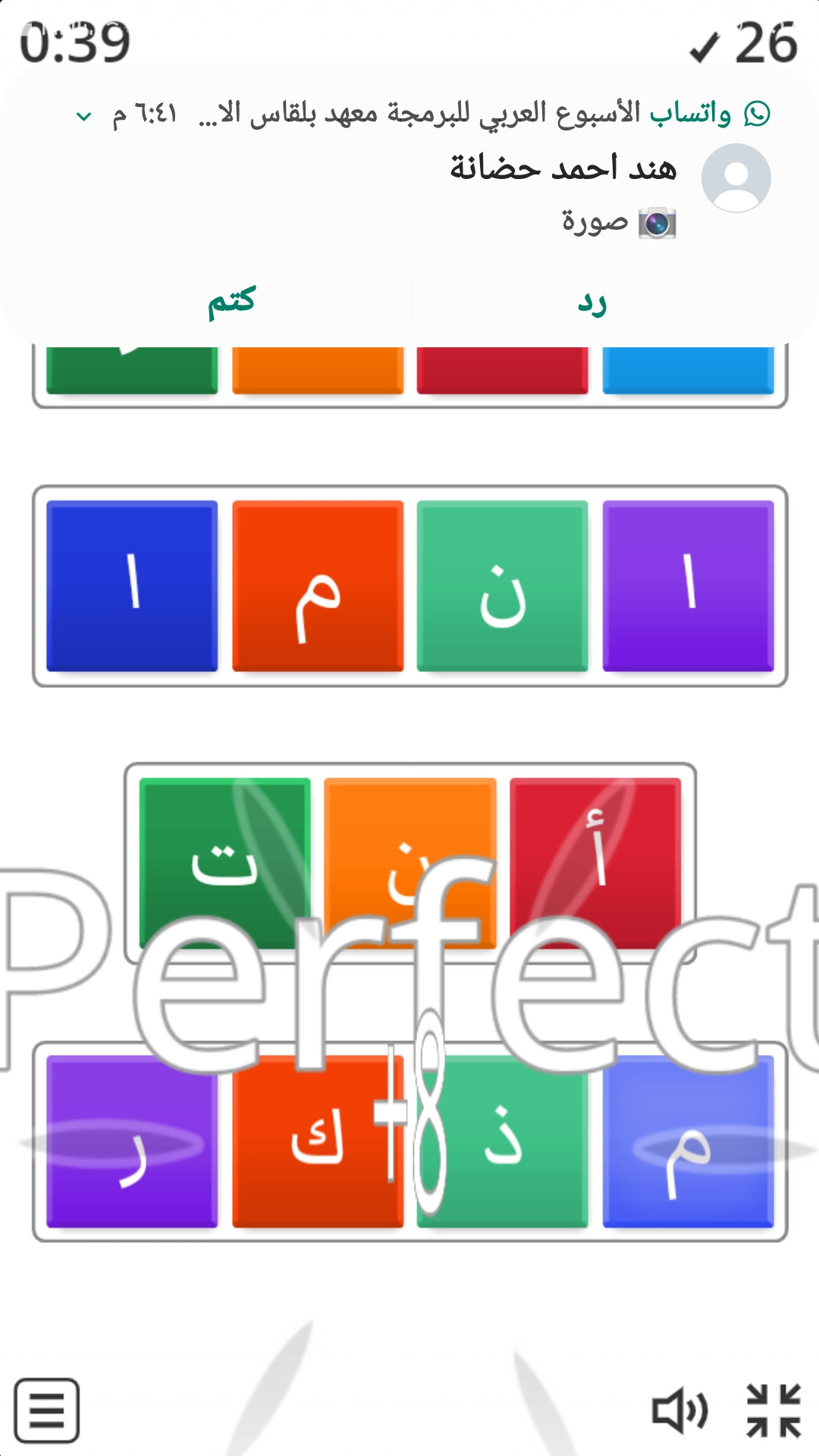The height and width of the screenshot is (1456, 819).
Task: Exit fullscreen mode
Action: coord(773,1410)
